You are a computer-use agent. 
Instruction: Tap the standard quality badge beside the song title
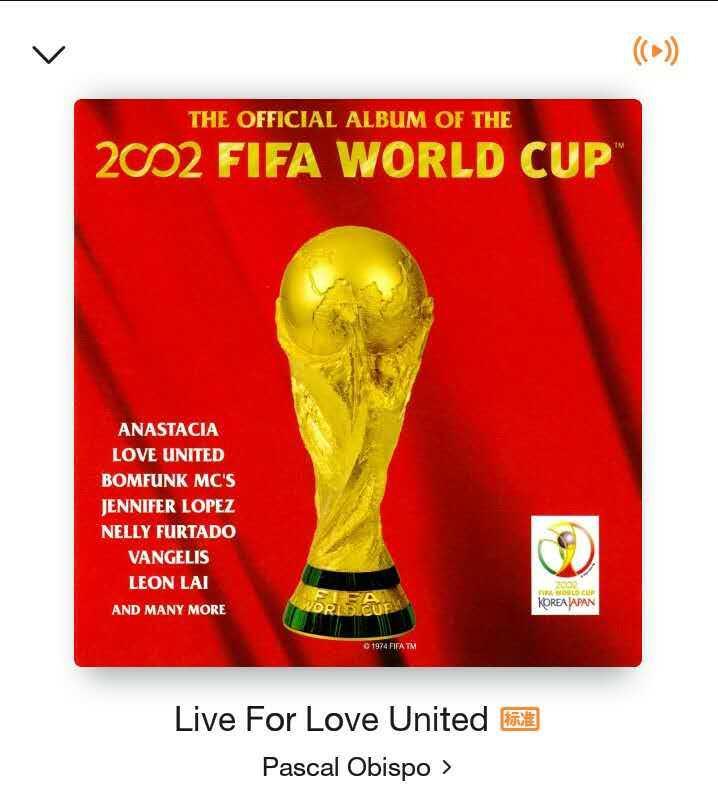(519, 719)
